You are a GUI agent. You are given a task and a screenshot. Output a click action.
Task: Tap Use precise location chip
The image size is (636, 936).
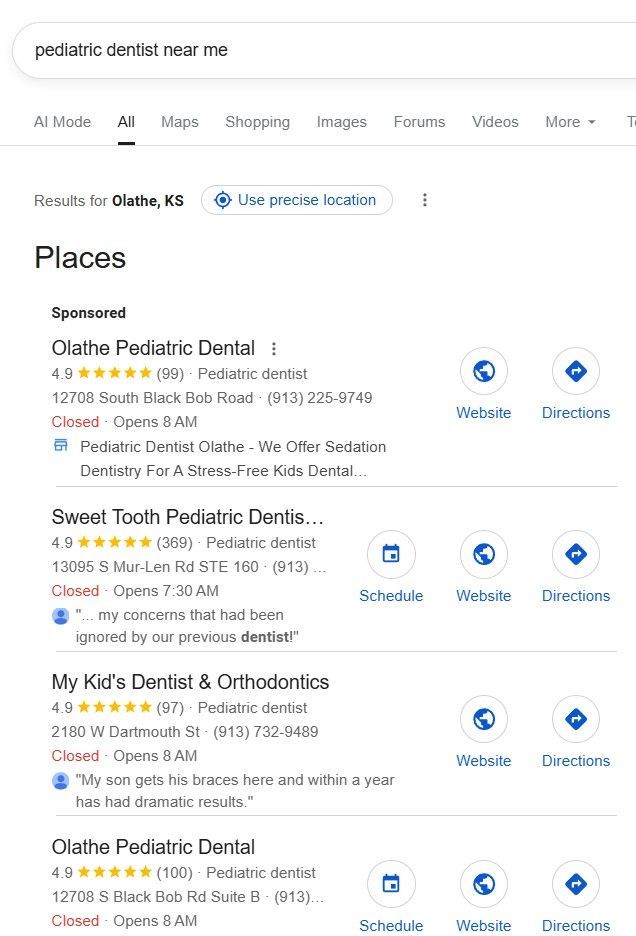point(297,200)
